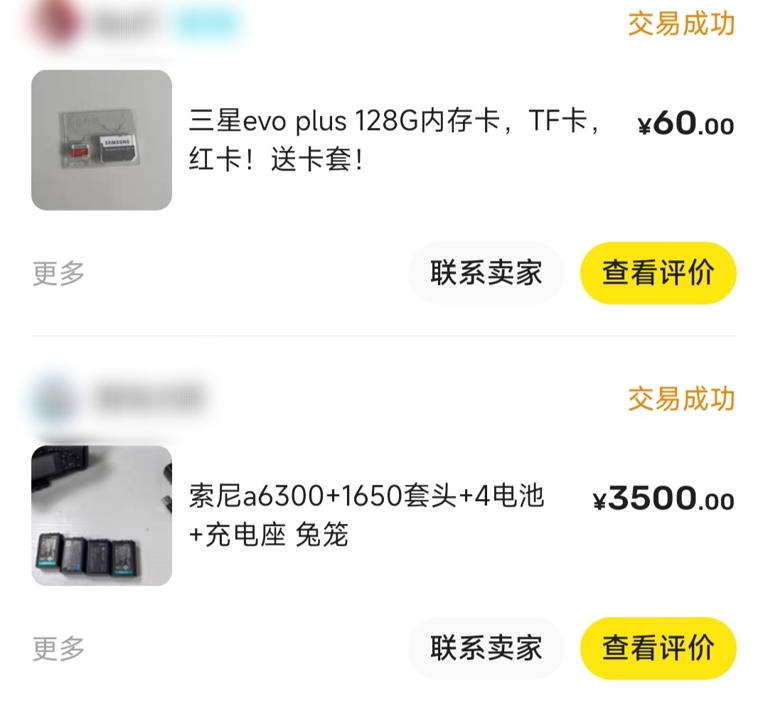This screenshot has height=703, width=768.
Task: Open 更多 options under the Sony a6300 order
Action: click(58, 648)
